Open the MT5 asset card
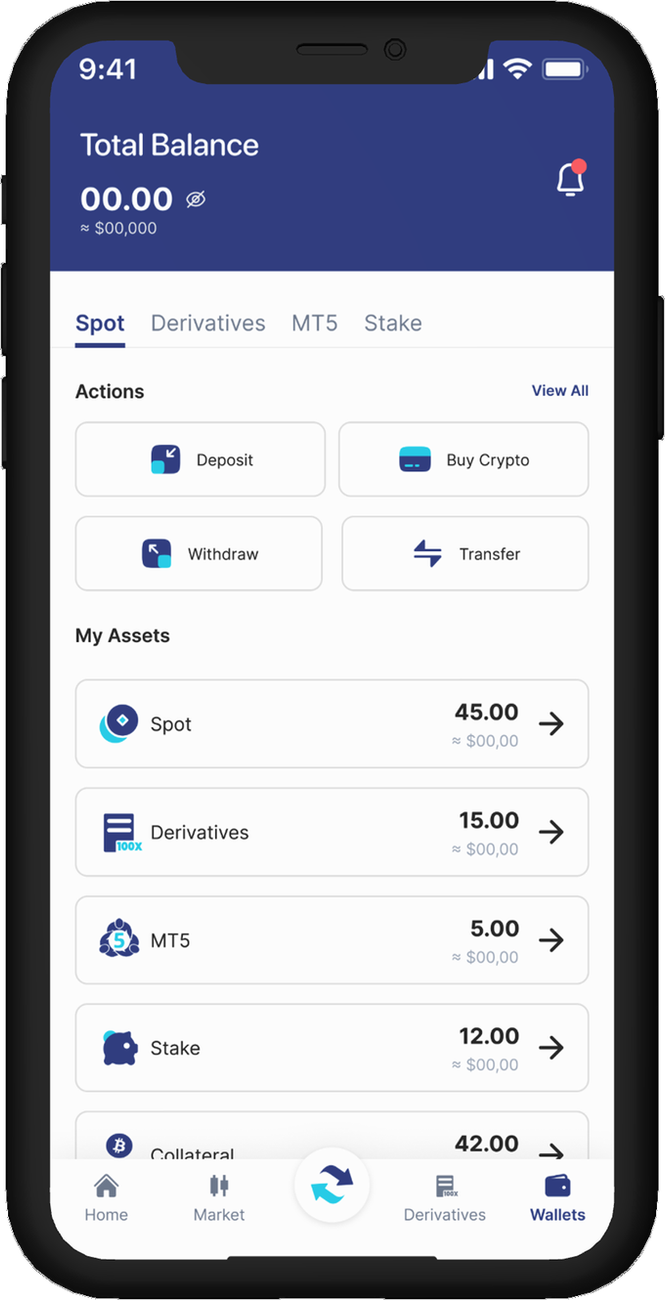665x1300 pixels. (x=332, y=940)
